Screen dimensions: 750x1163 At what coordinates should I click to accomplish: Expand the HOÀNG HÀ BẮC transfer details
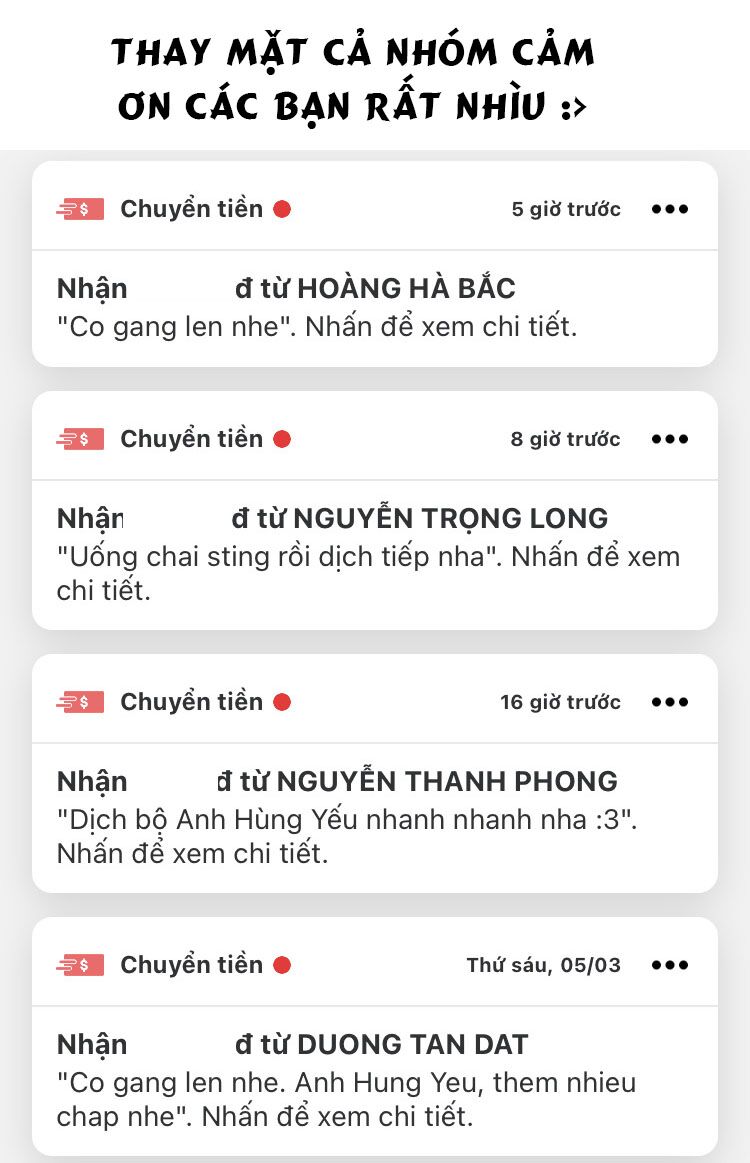[375, 307]
